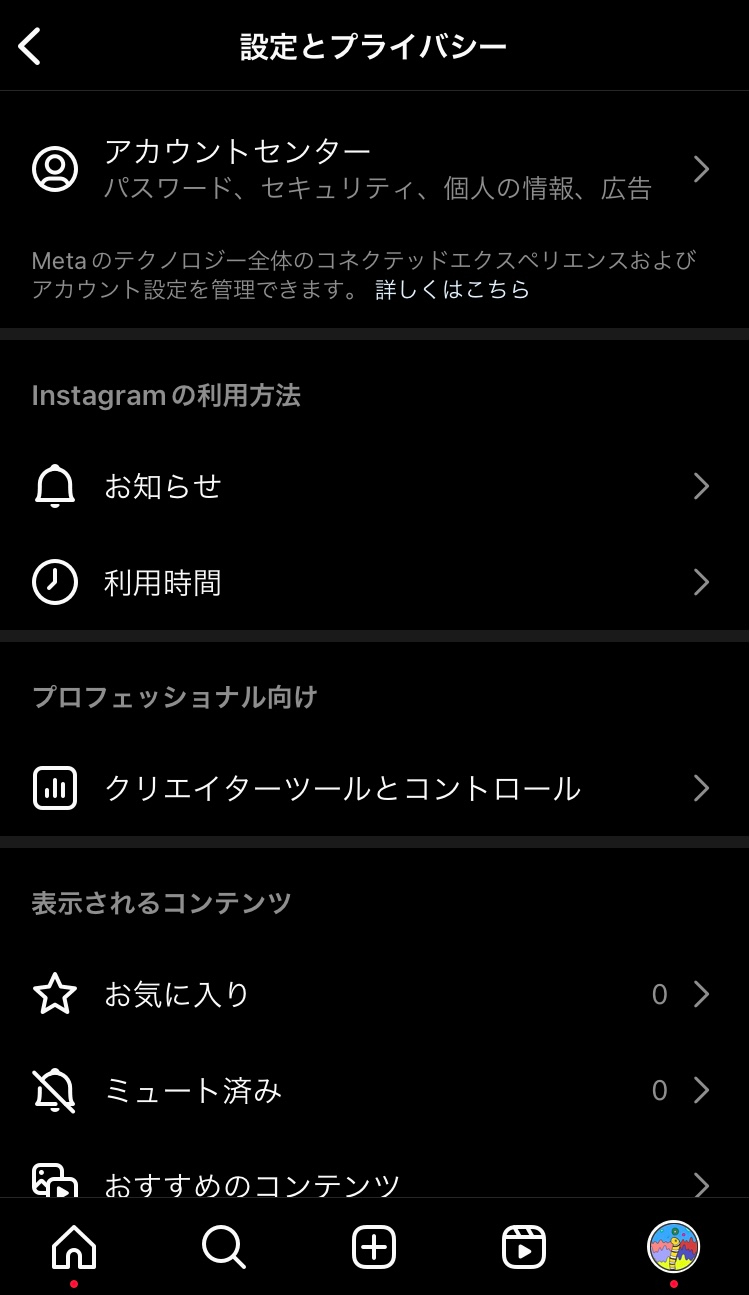Viewport: 749px width, 1295px height.
Task: Tap the create post plus icon
Action: click(x=373, y=1246)
